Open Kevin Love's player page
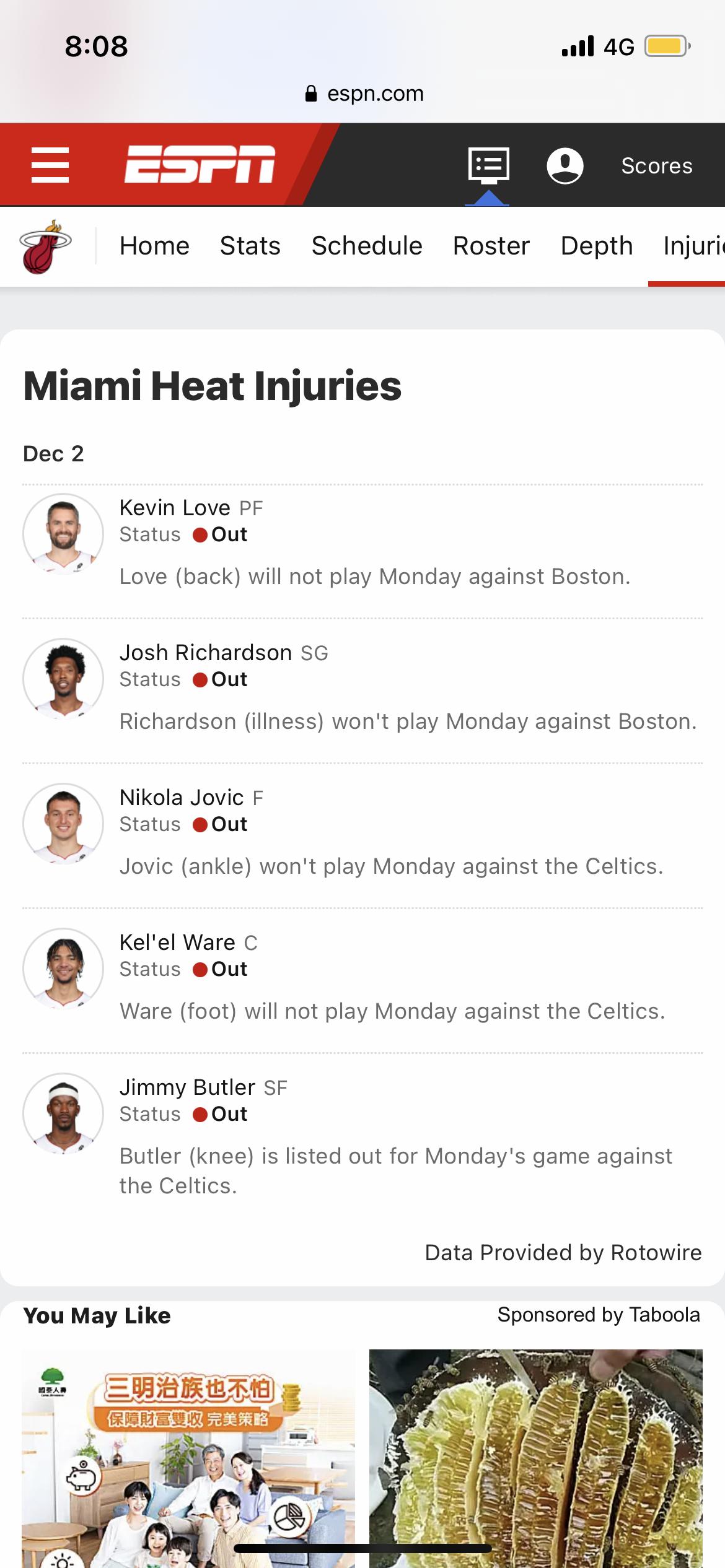725x1568 pixels. pyautogui.click(x=175, y=508)
